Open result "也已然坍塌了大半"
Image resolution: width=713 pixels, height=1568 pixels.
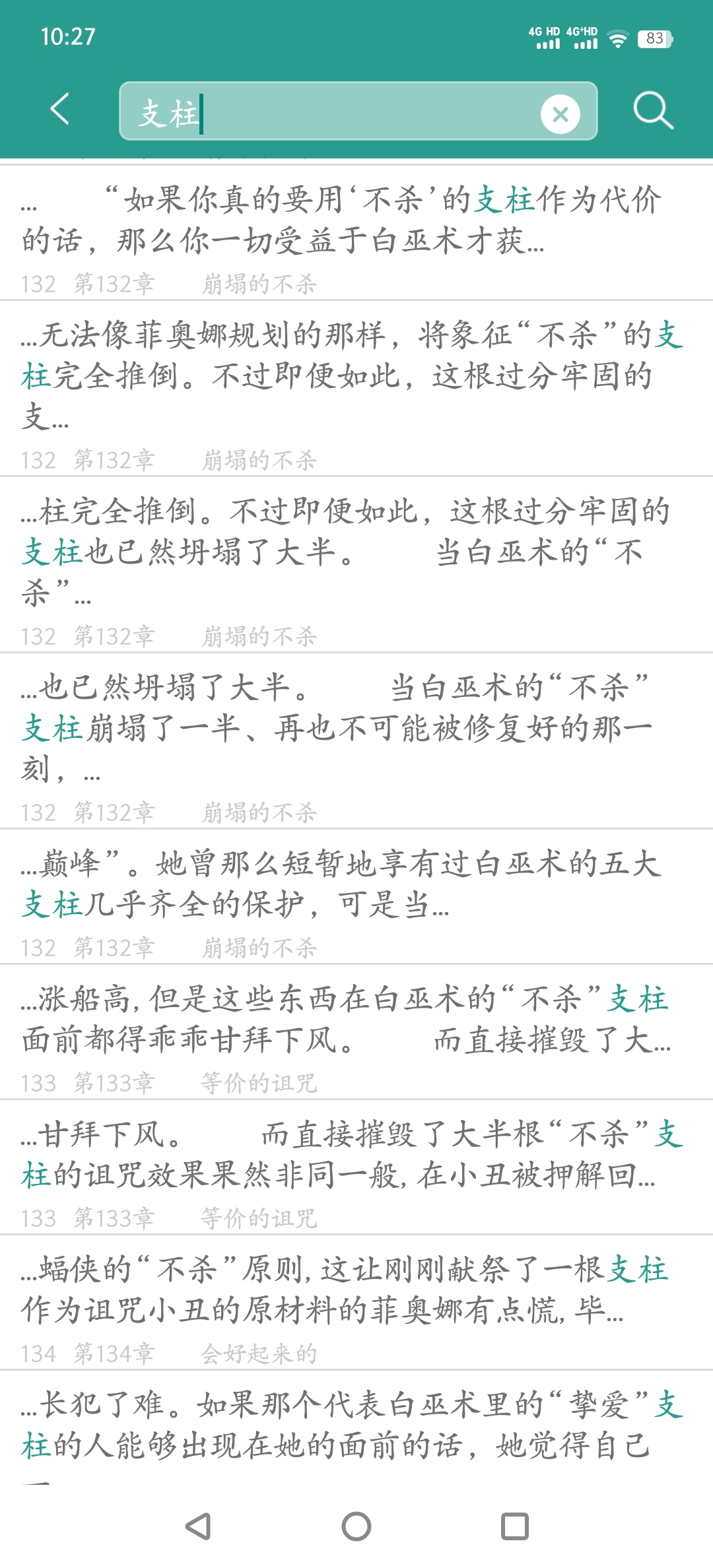click(x=356, y=741)
